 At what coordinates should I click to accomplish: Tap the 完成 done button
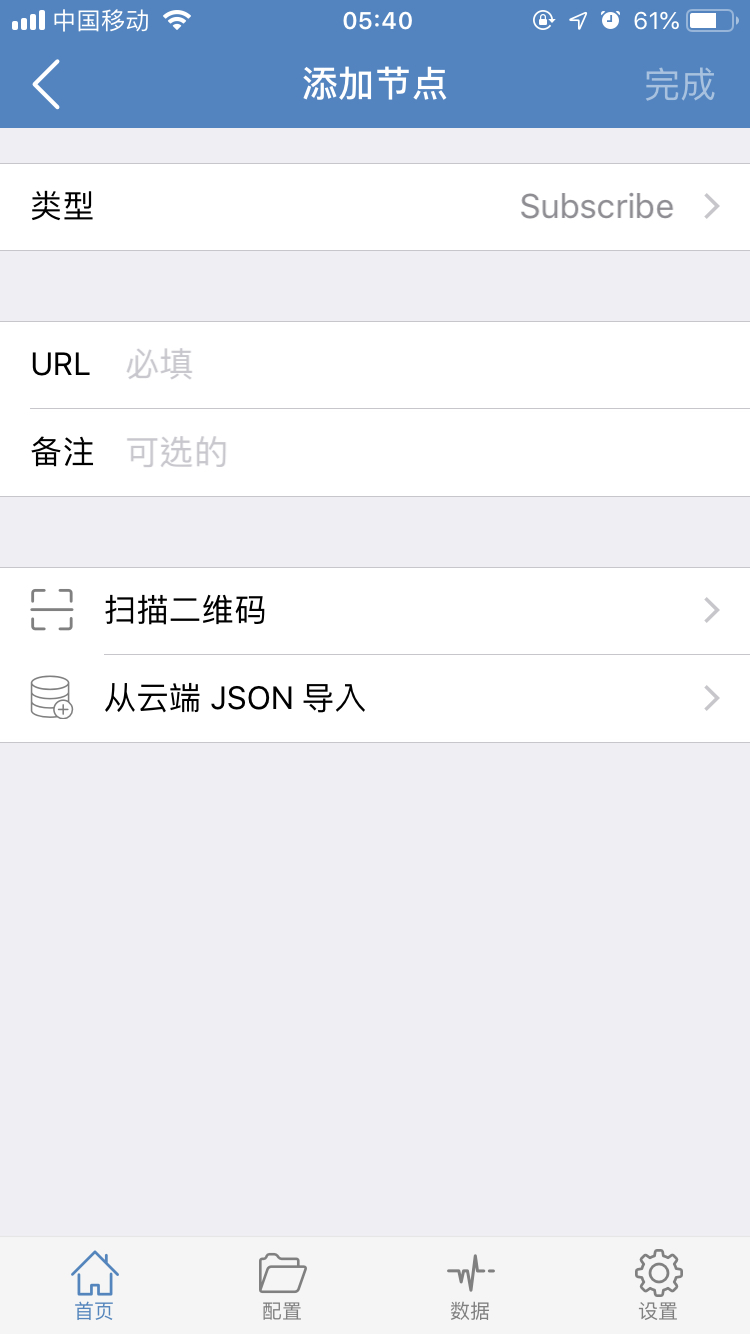click(679, 84)
